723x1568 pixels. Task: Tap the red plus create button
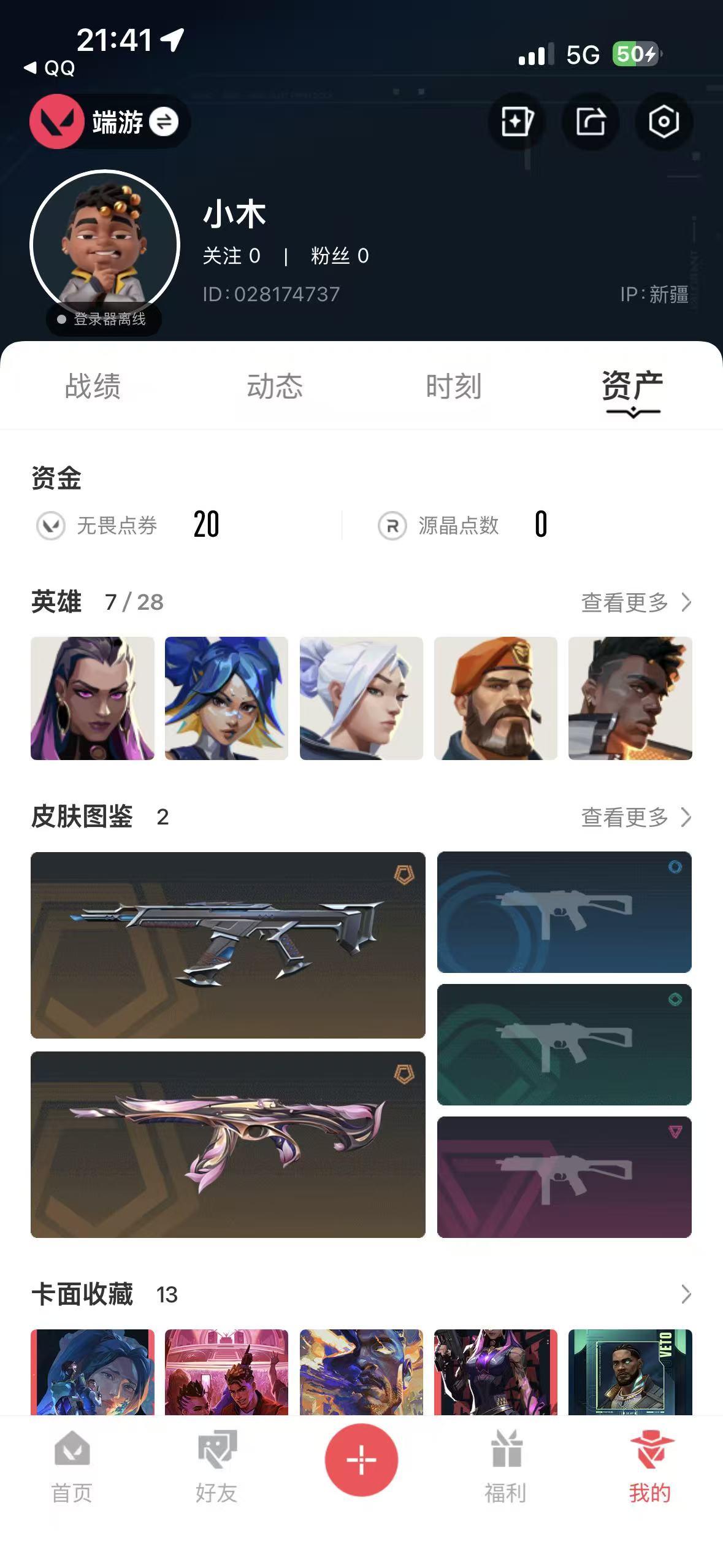point(361,1459)
